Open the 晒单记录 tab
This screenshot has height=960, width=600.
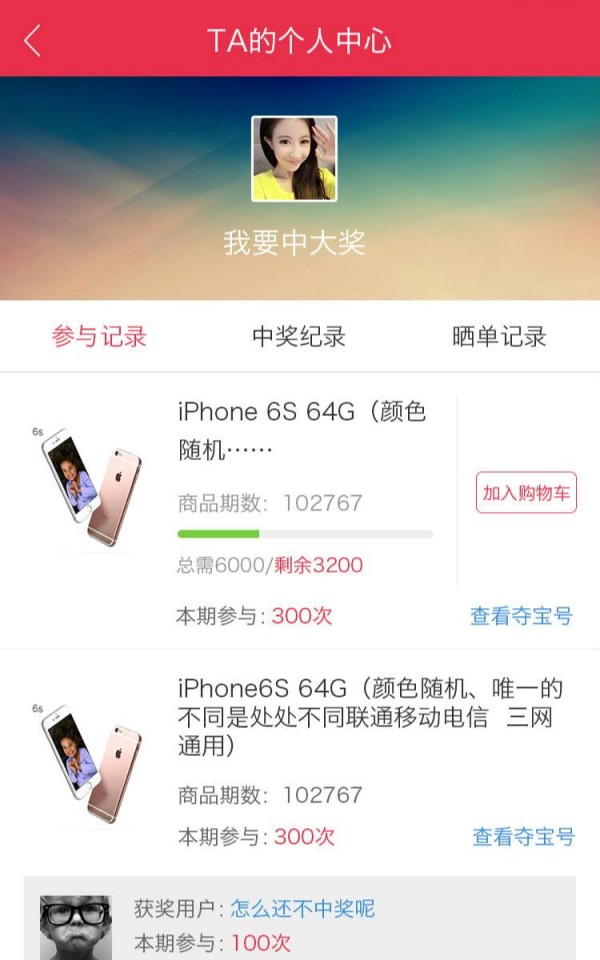pyautogui.click(x=499, y=336)
